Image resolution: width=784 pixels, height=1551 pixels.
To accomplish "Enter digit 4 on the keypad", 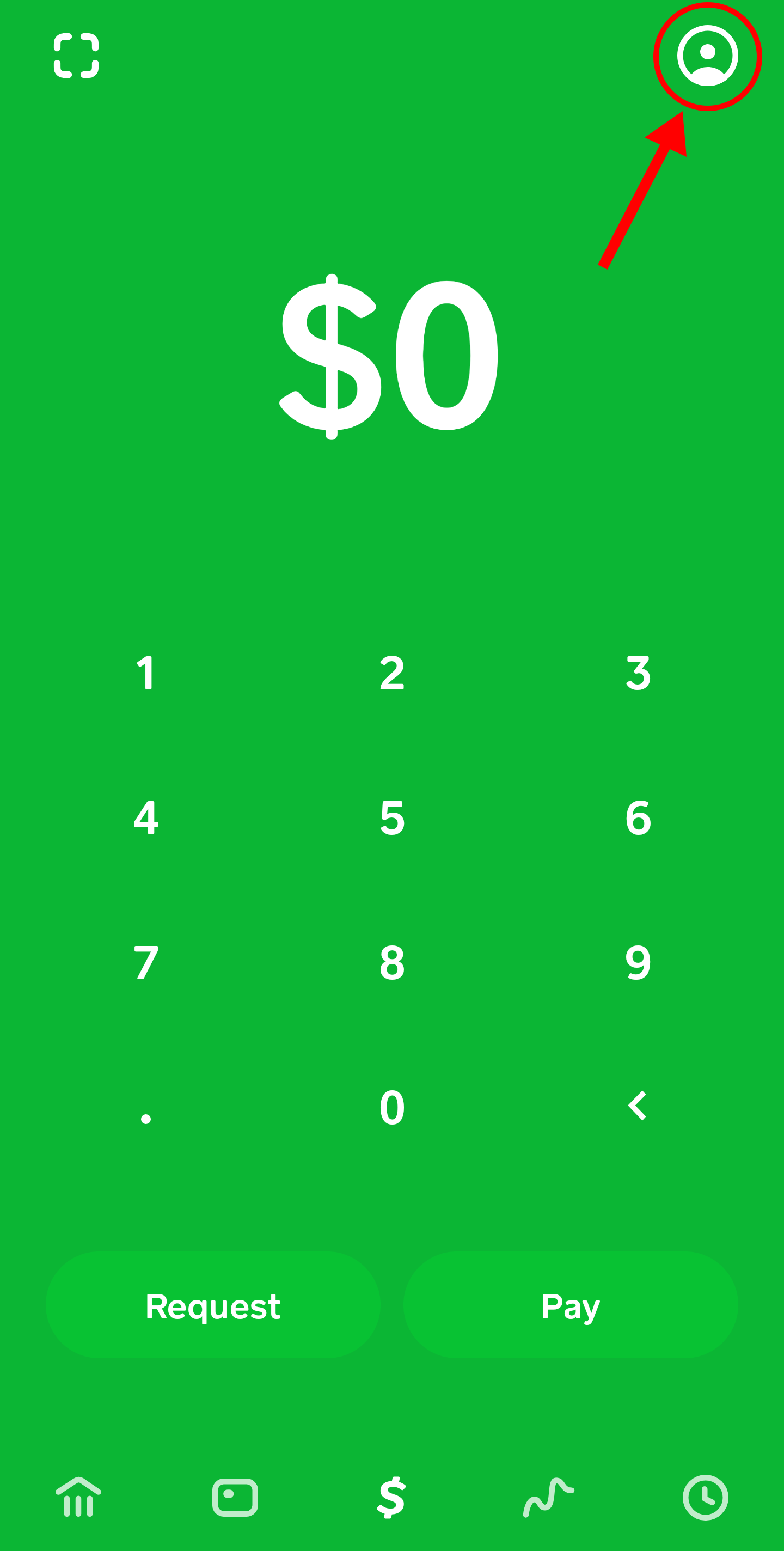I will click(x=146, y=817).
